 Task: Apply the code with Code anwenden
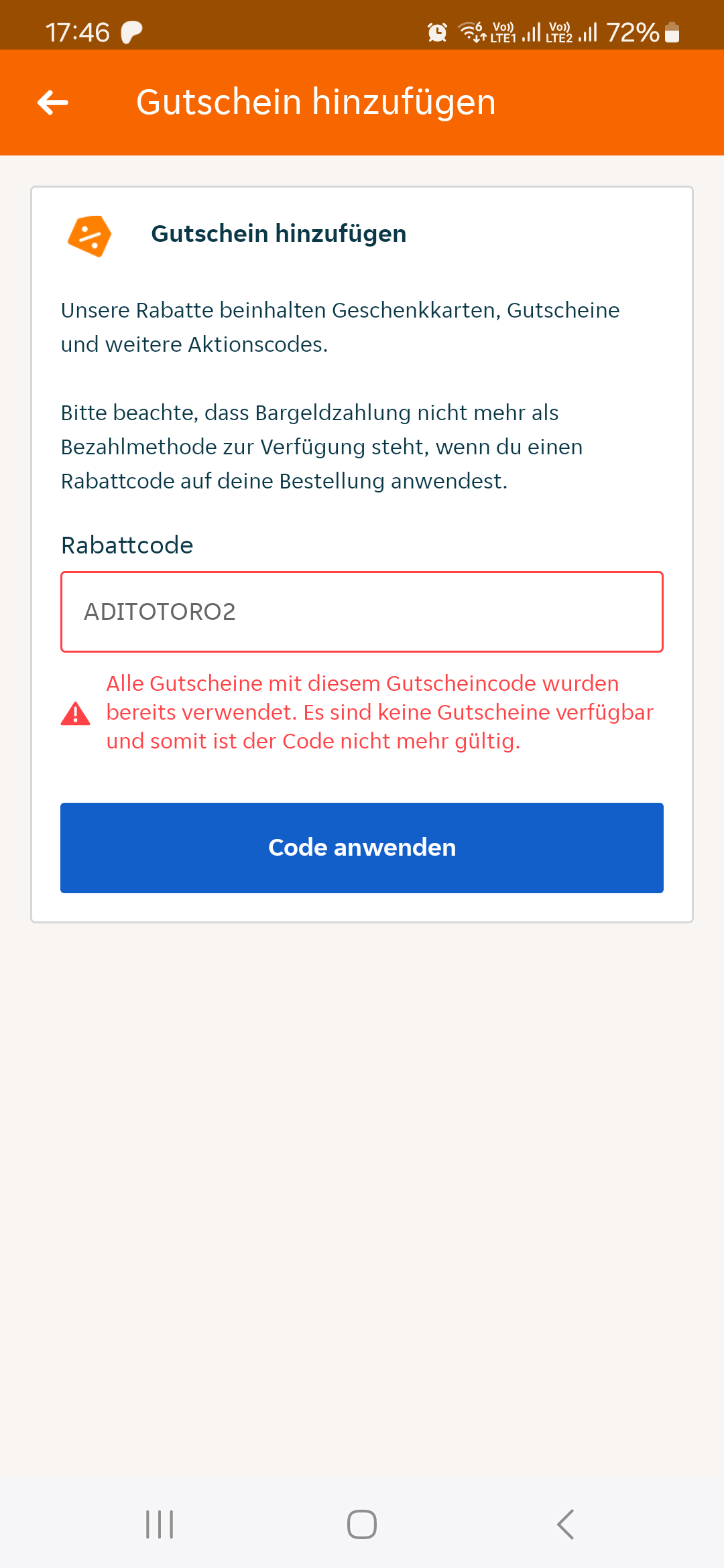point(362,848)
